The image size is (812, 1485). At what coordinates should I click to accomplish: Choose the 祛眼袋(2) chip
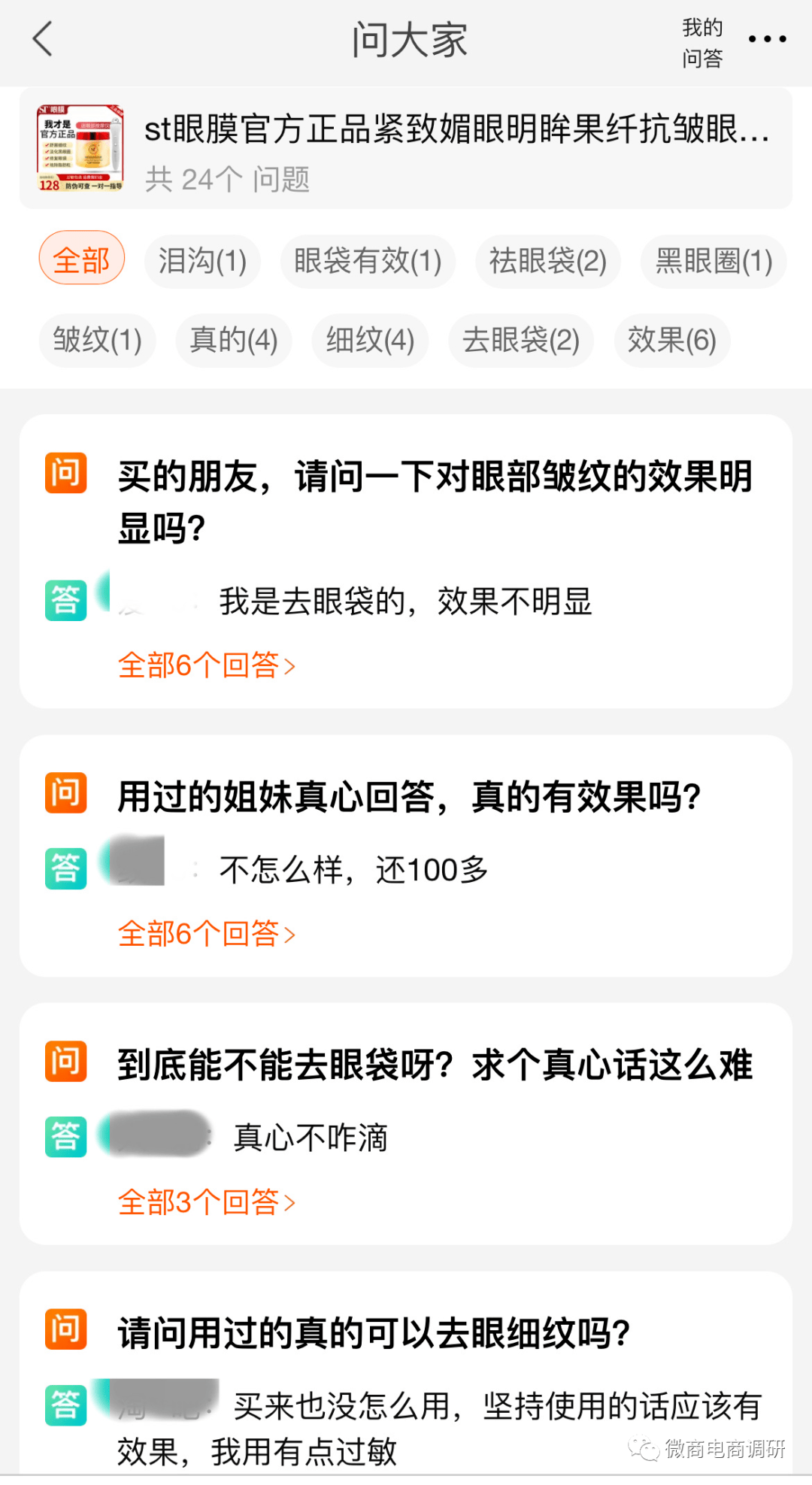tap(547, 262)
